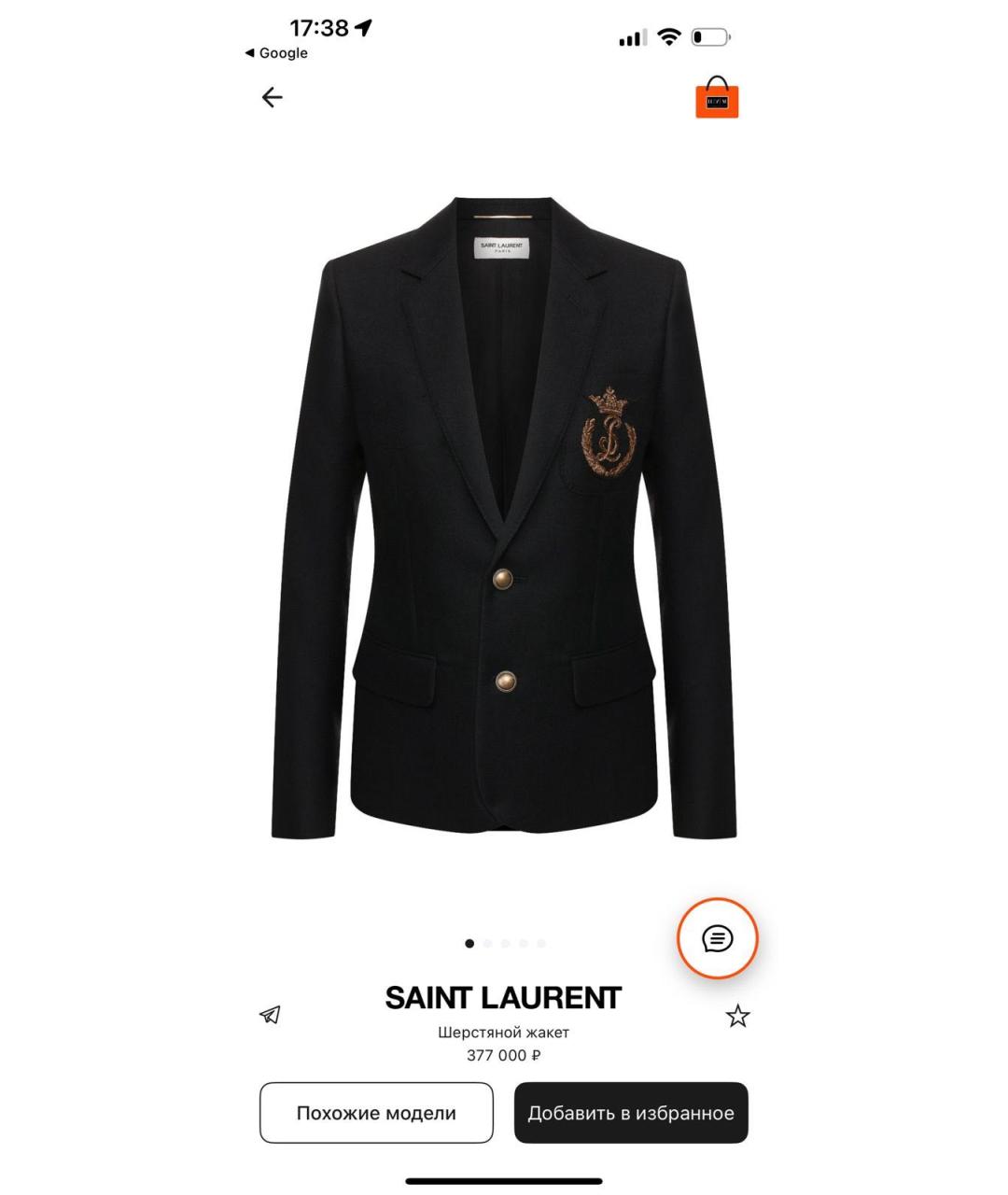Open the Saint Laurent jacket photo
The height and width of the screenshot is (1195, 1008).
click(504, 518)
